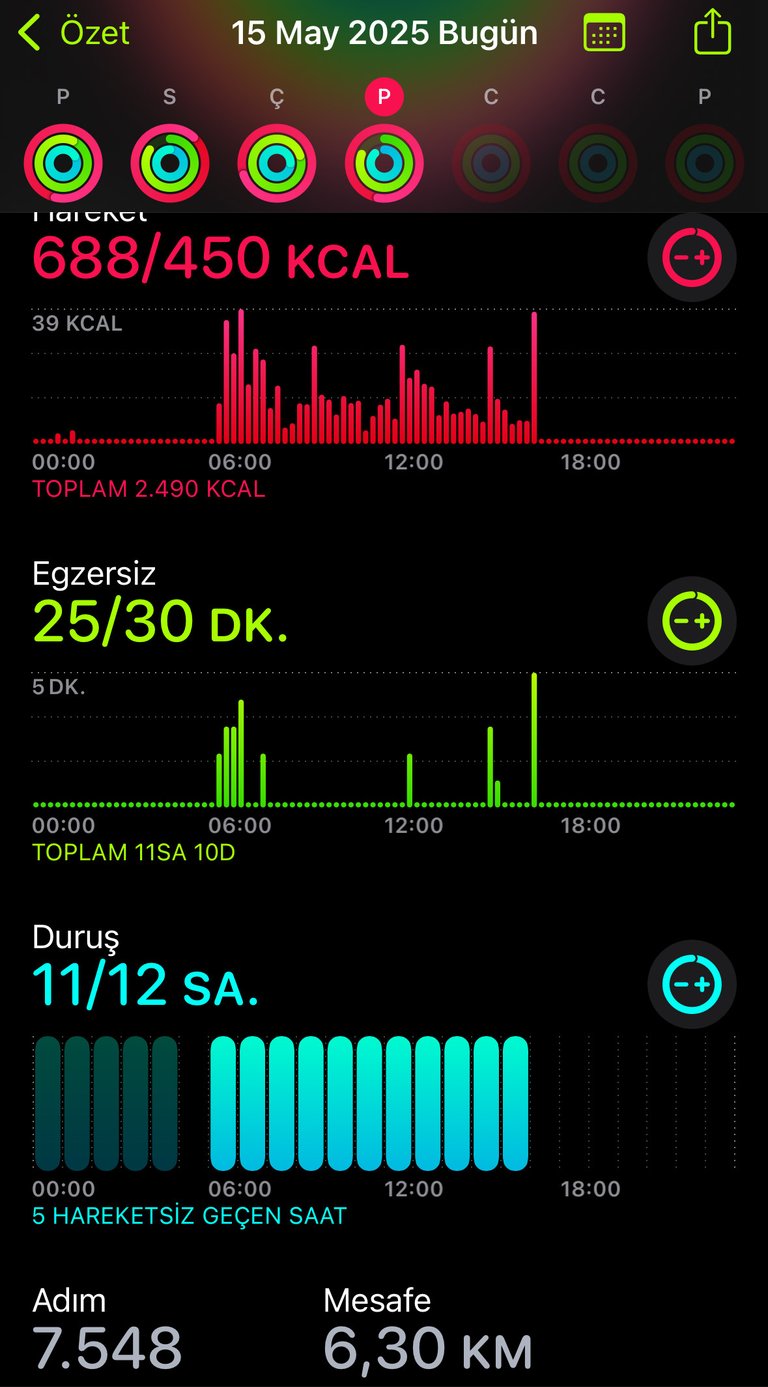
Task: Share this activity summary
Action: 712,31
